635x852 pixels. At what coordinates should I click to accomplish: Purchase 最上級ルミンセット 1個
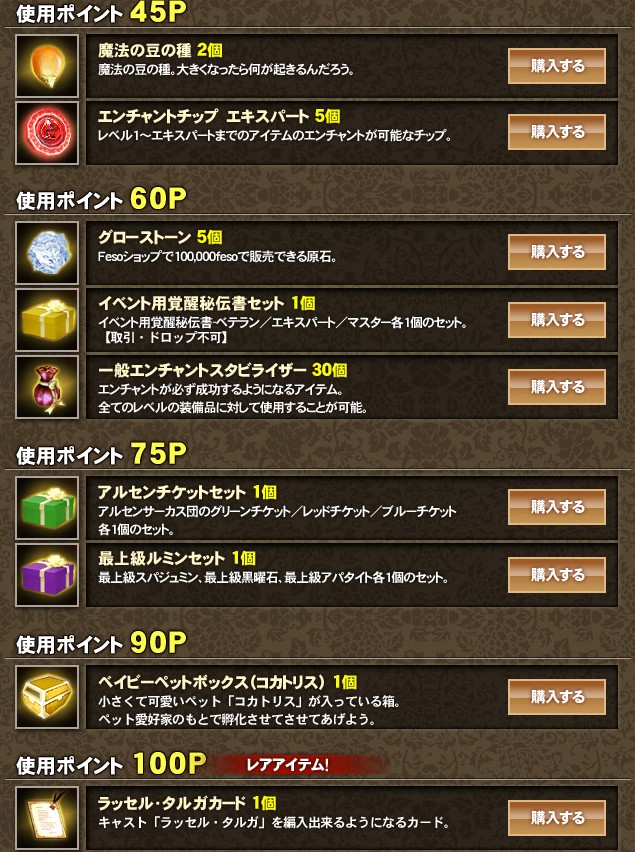coord(558,575)
